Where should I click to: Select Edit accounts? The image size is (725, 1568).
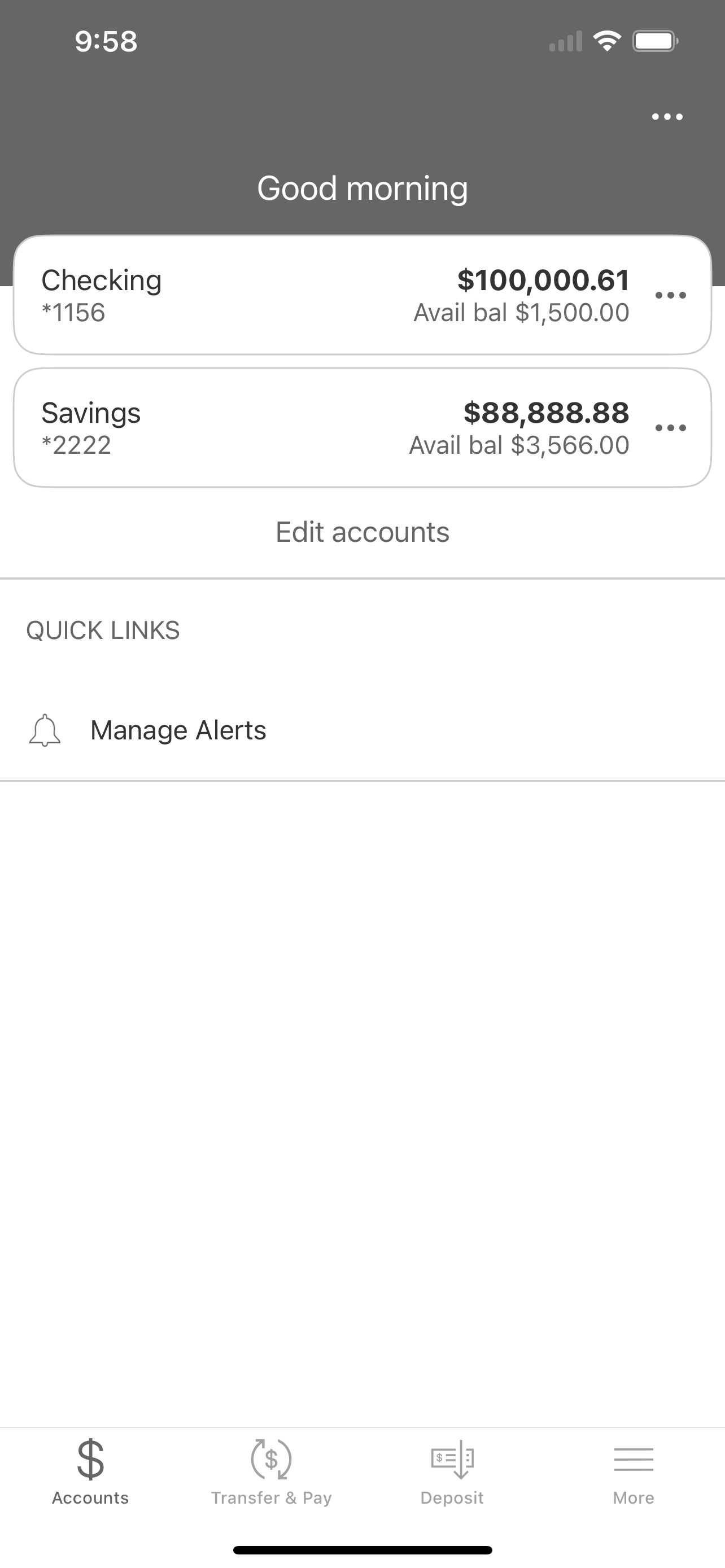[362, 532]
